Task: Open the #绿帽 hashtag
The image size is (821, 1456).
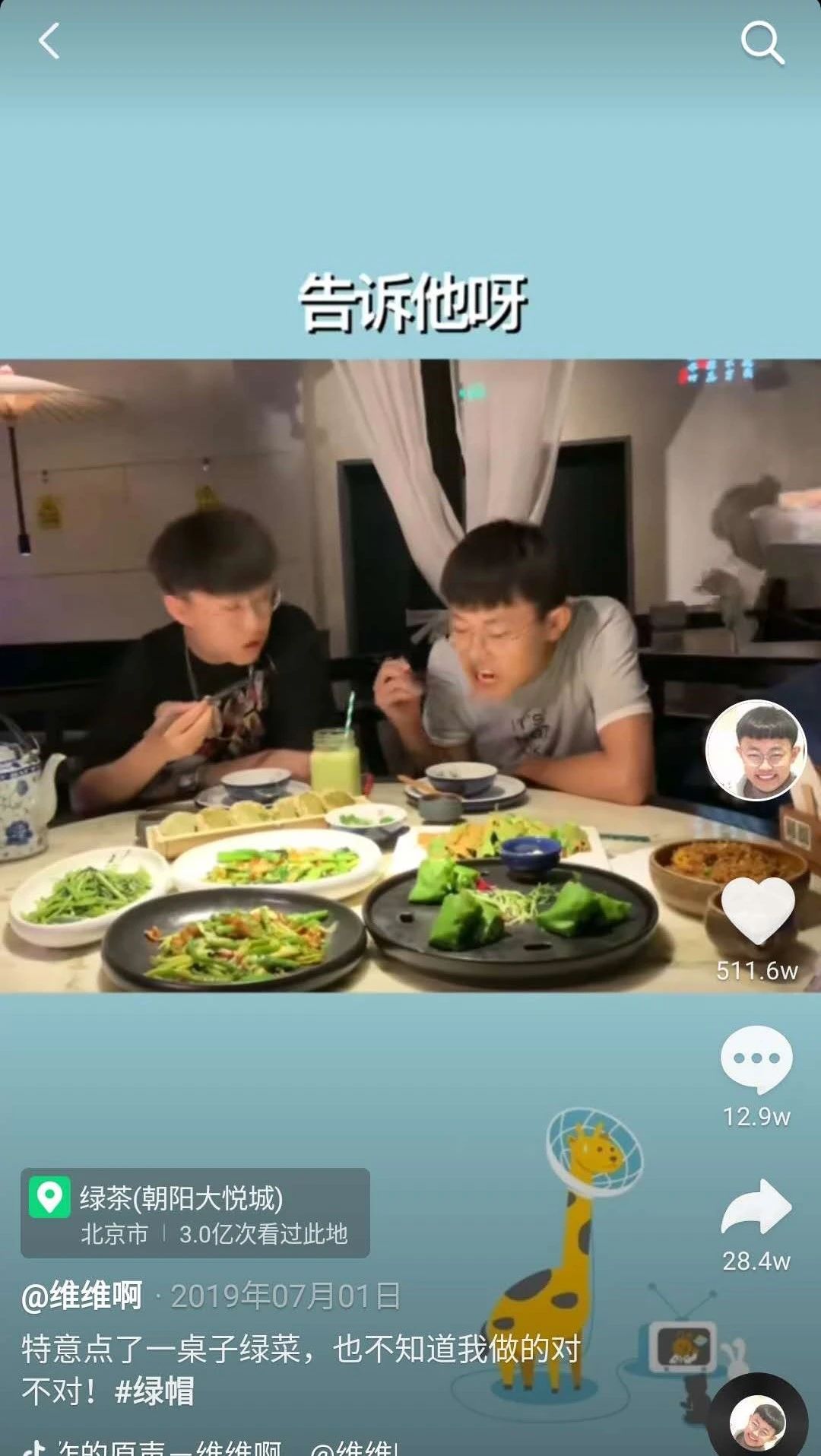Action: 154,1391
